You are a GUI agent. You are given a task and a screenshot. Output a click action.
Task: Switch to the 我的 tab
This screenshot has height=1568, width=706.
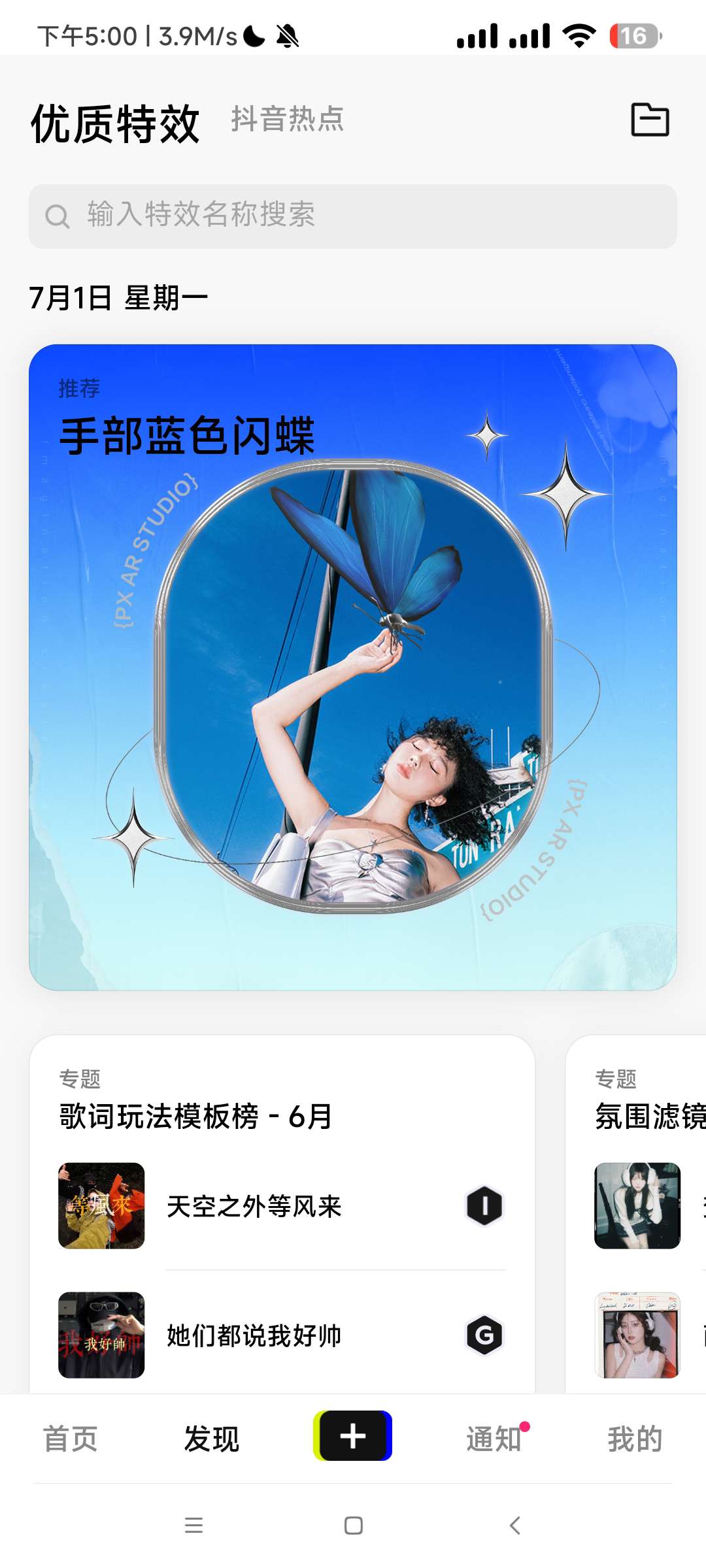tap(635, 1439)
